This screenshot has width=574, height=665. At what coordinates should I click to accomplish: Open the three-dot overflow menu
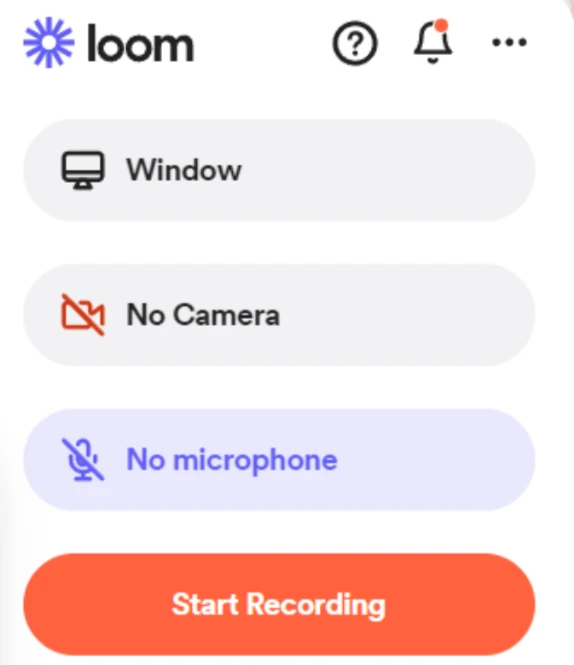[509, 42]
